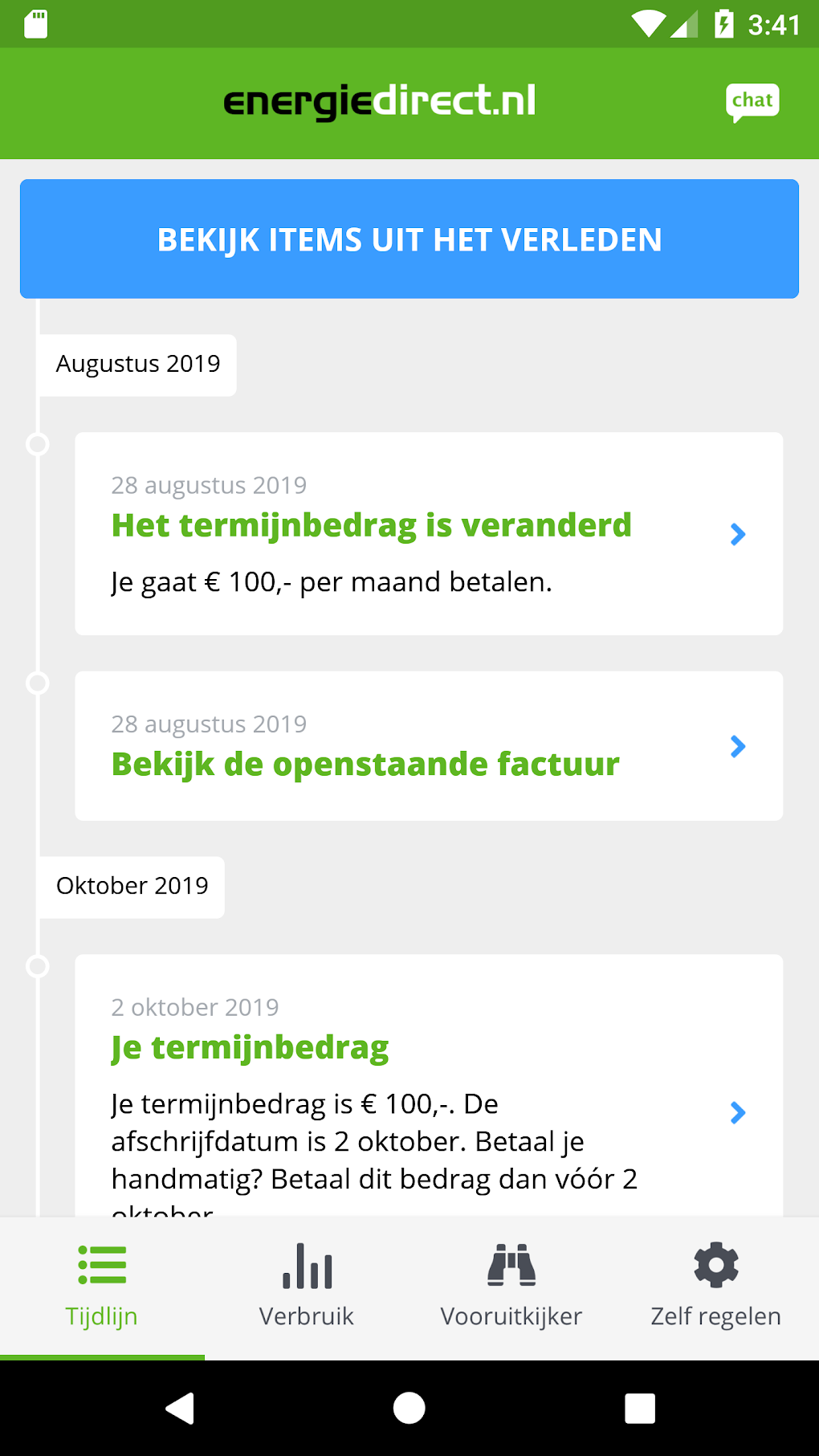Tap the charging battery icon
819x1456 pixels.
click(725, 23)
